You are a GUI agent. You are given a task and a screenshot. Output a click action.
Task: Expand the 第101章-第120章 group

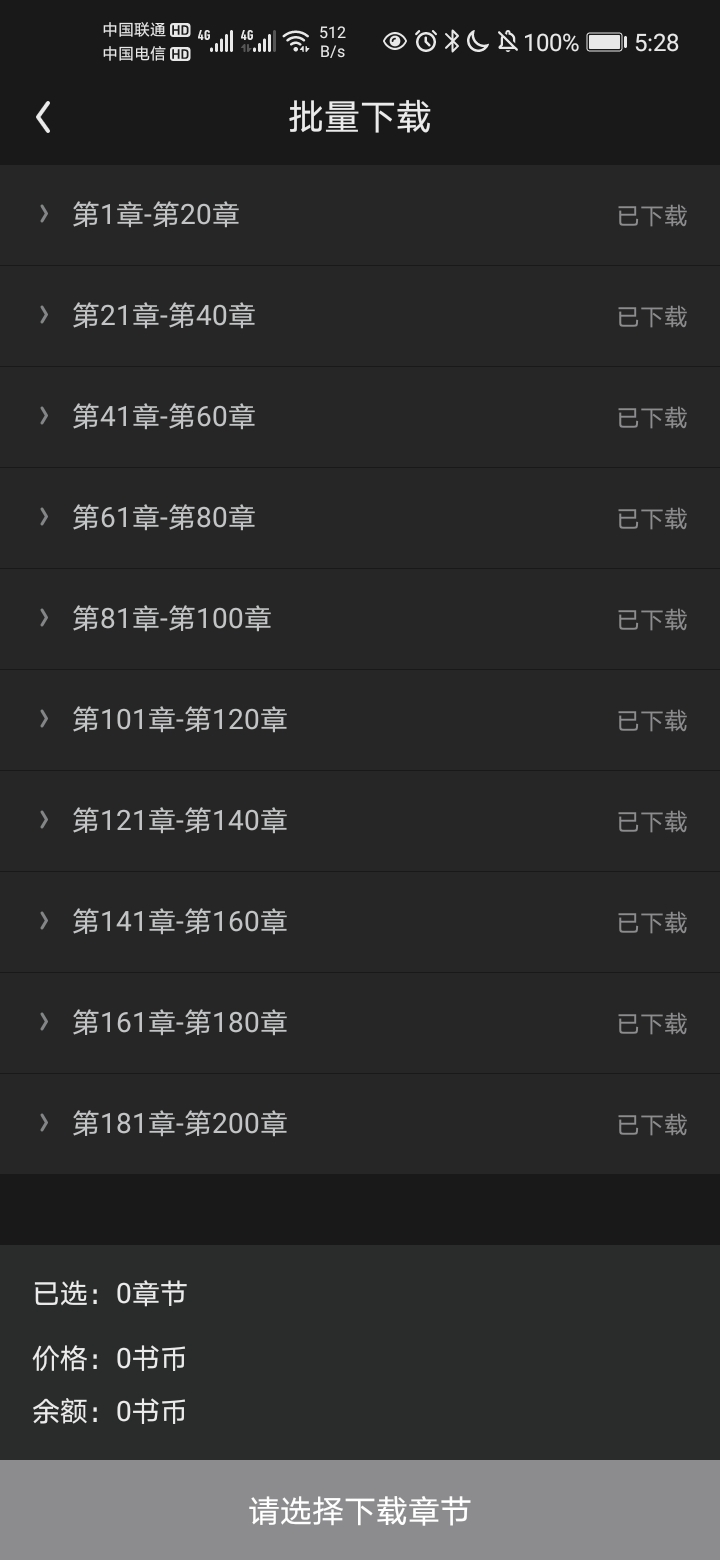[x=360, y=720]
